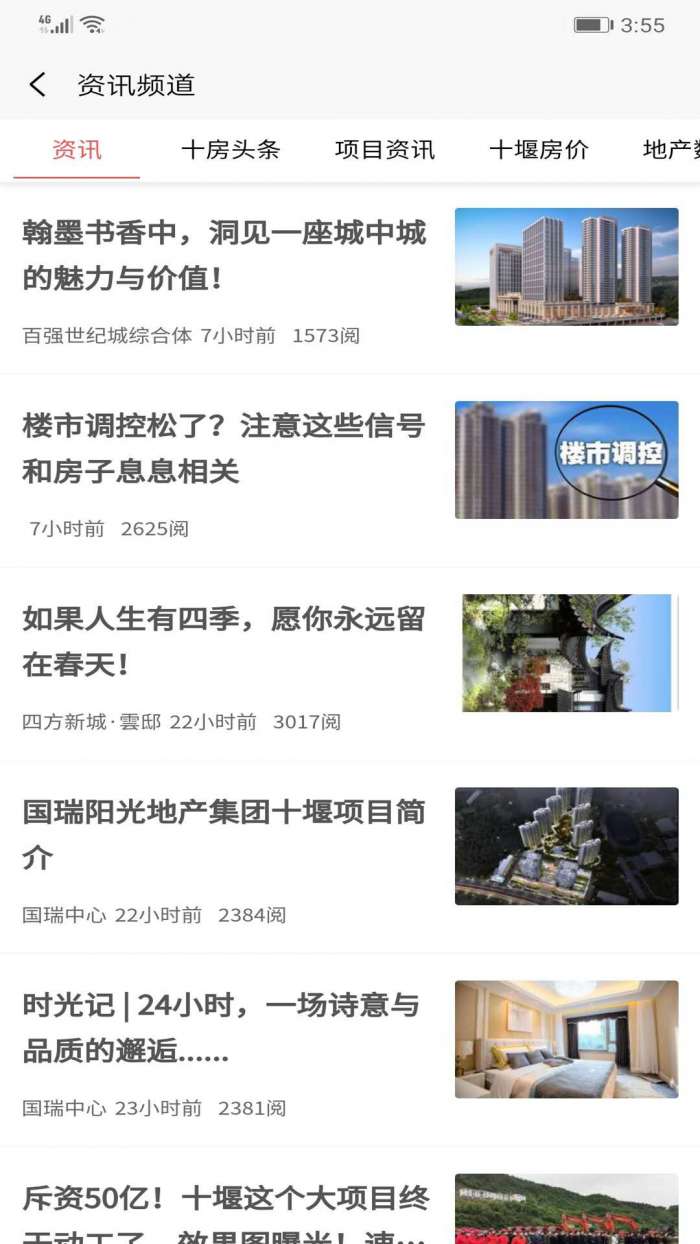Switch to the 项目资讯 tab

(384, 150)
